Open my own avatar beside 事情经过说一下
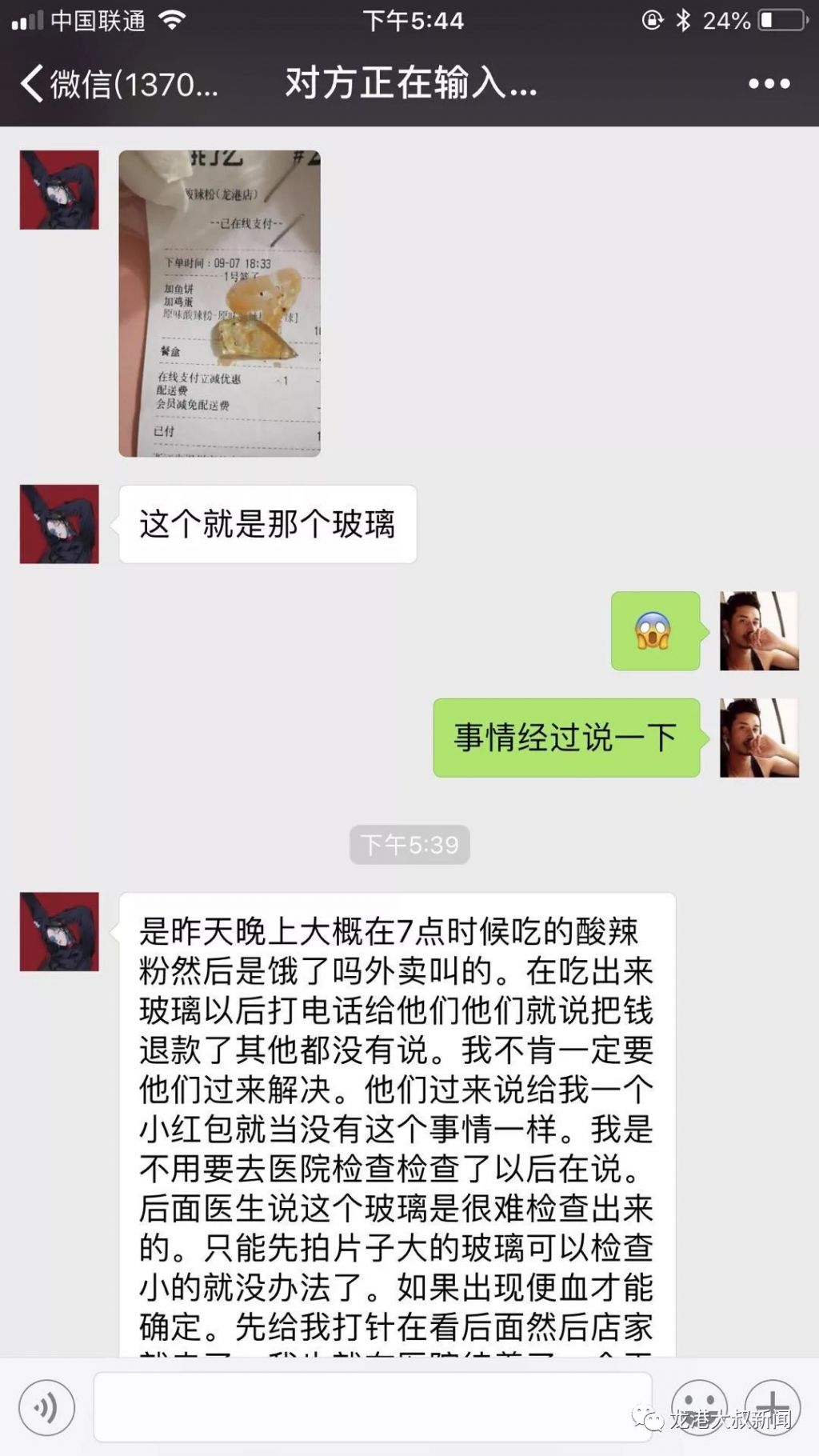 tap(759, 738)
